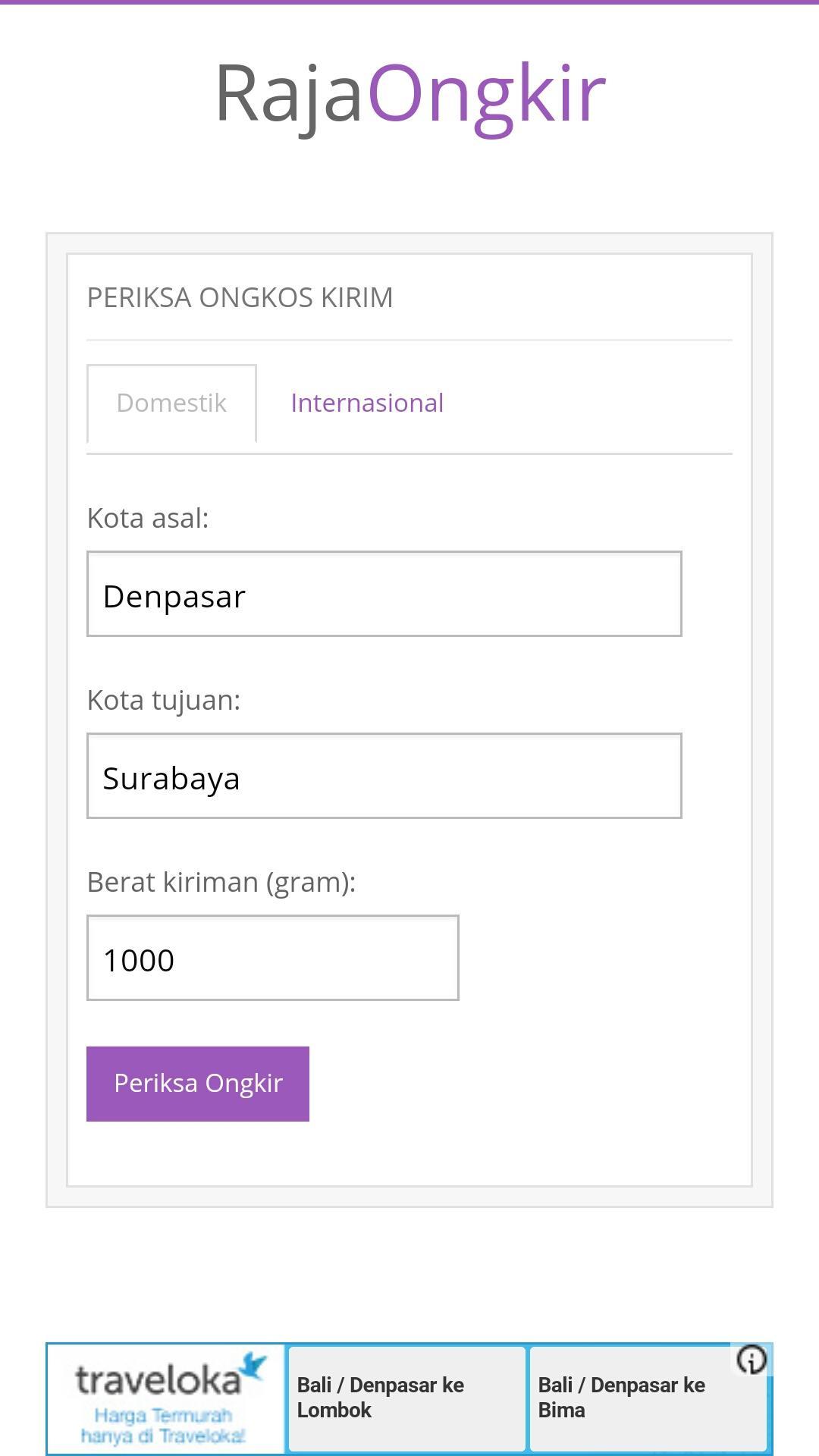Open the "Bali / Denpasar ke Lombok" ad tile
The image size is (819, 1456).
coord(407,1398)
